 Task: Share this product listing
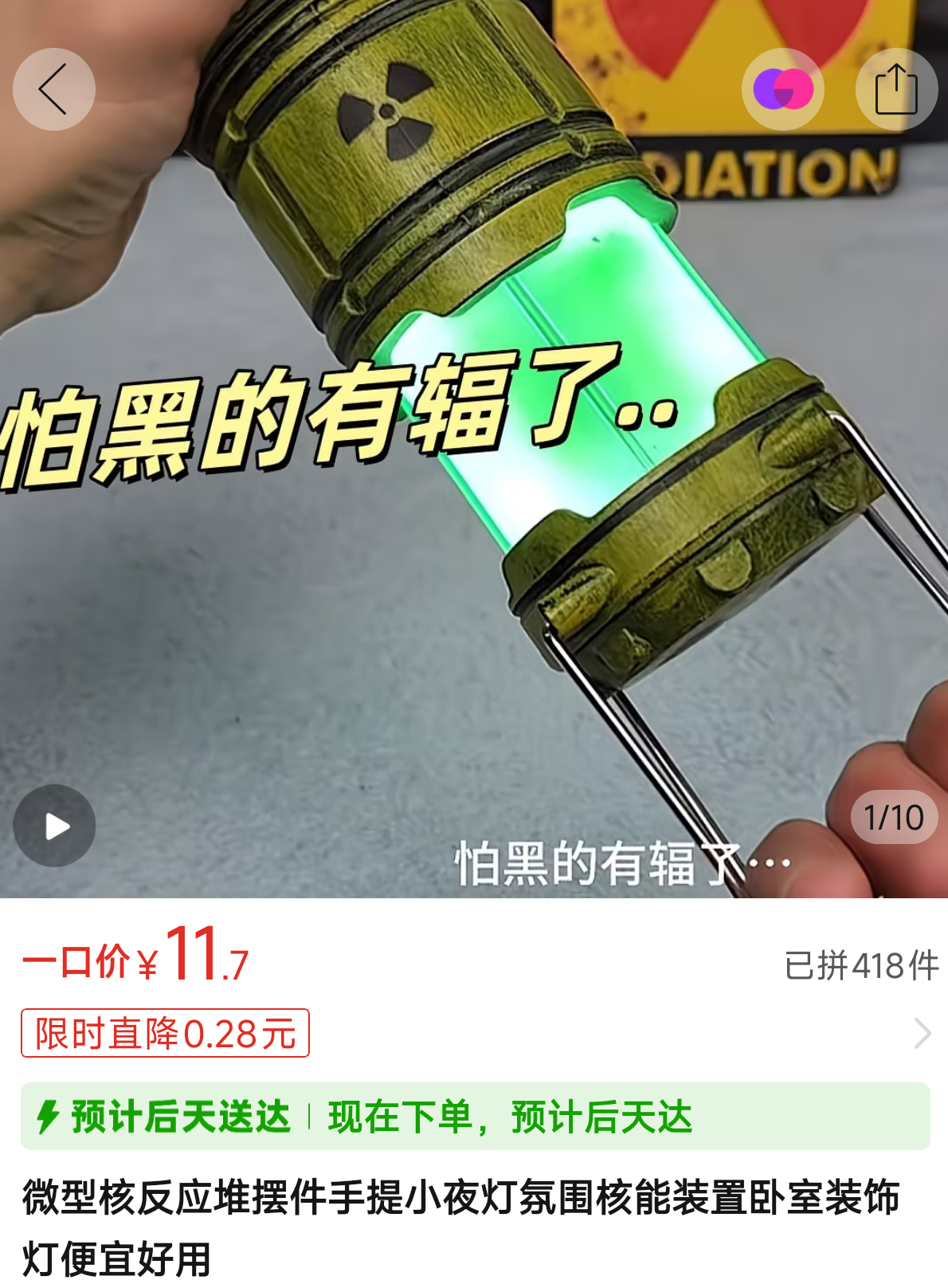(896, 89)
